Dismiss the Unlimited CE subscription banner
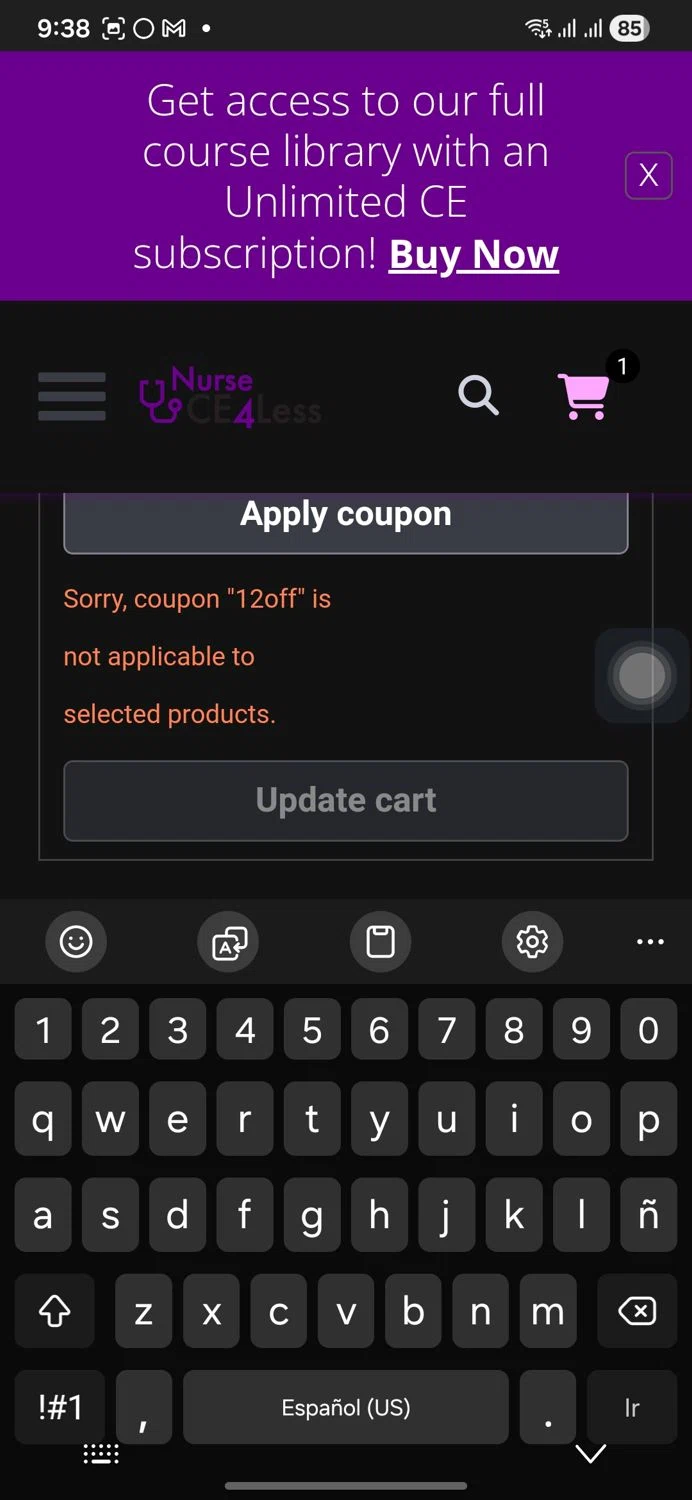 tap(648, 176)
